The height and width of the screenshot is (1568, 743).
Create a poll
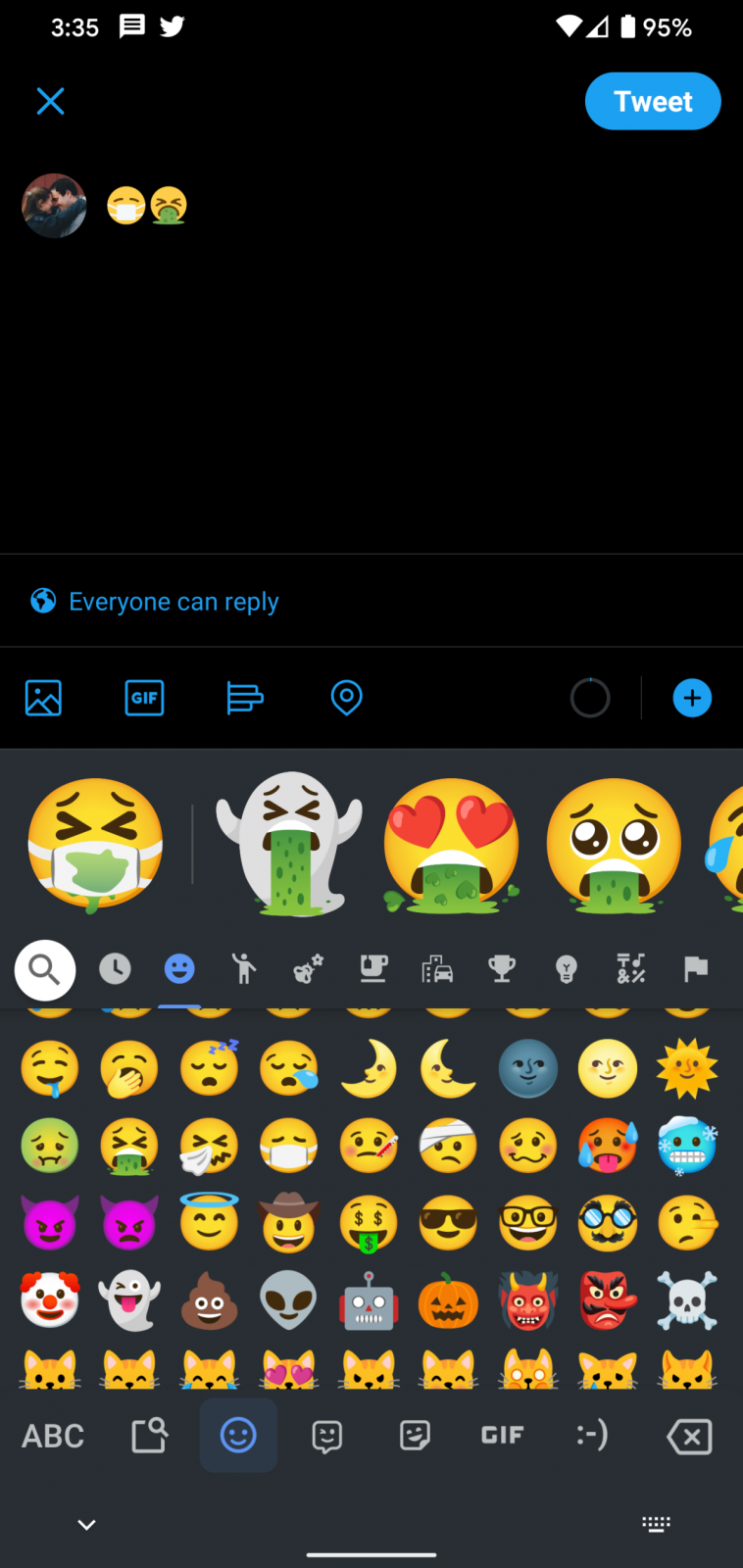[x=244, y=698]
